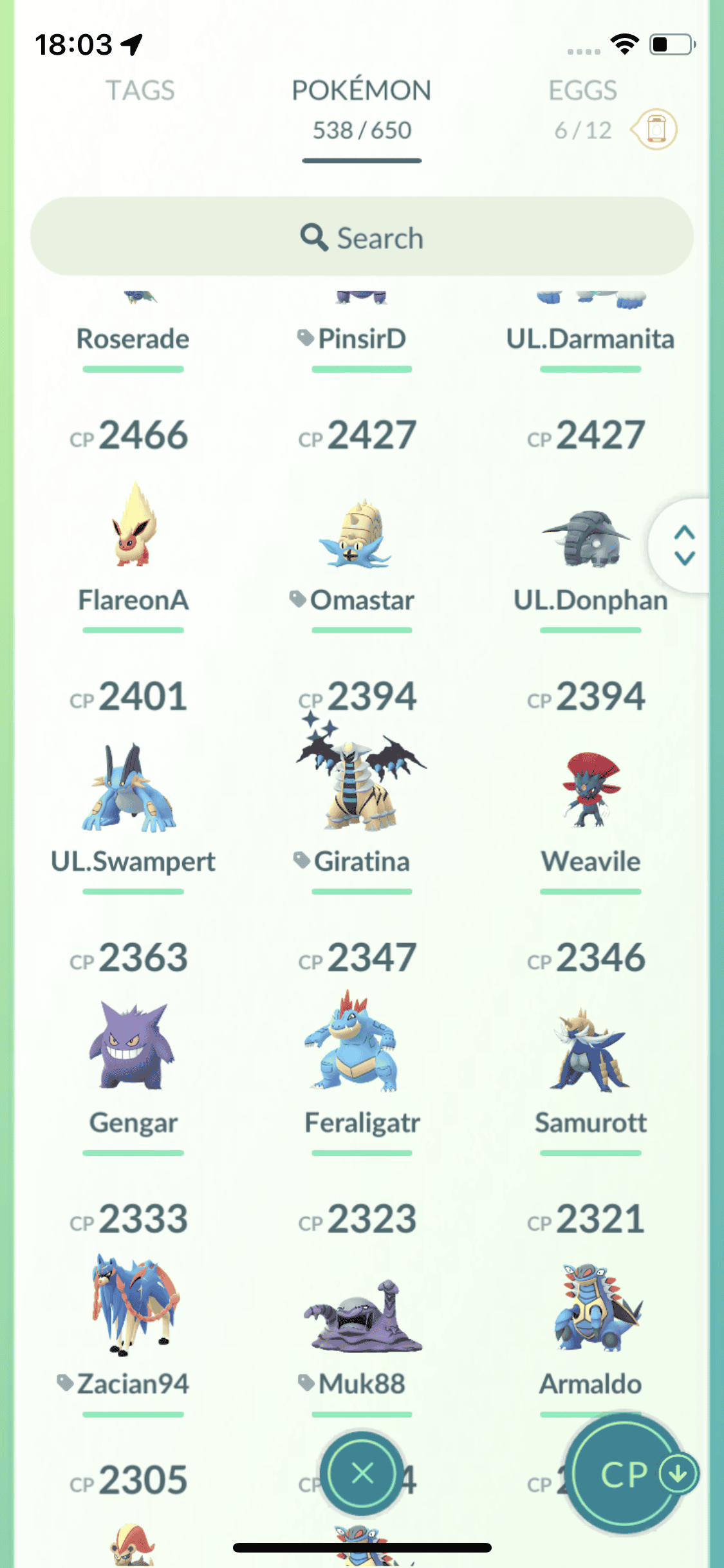Tap the fast scroll handle
The width and height of the screenshot is (724, 1568).
point(684,545)
